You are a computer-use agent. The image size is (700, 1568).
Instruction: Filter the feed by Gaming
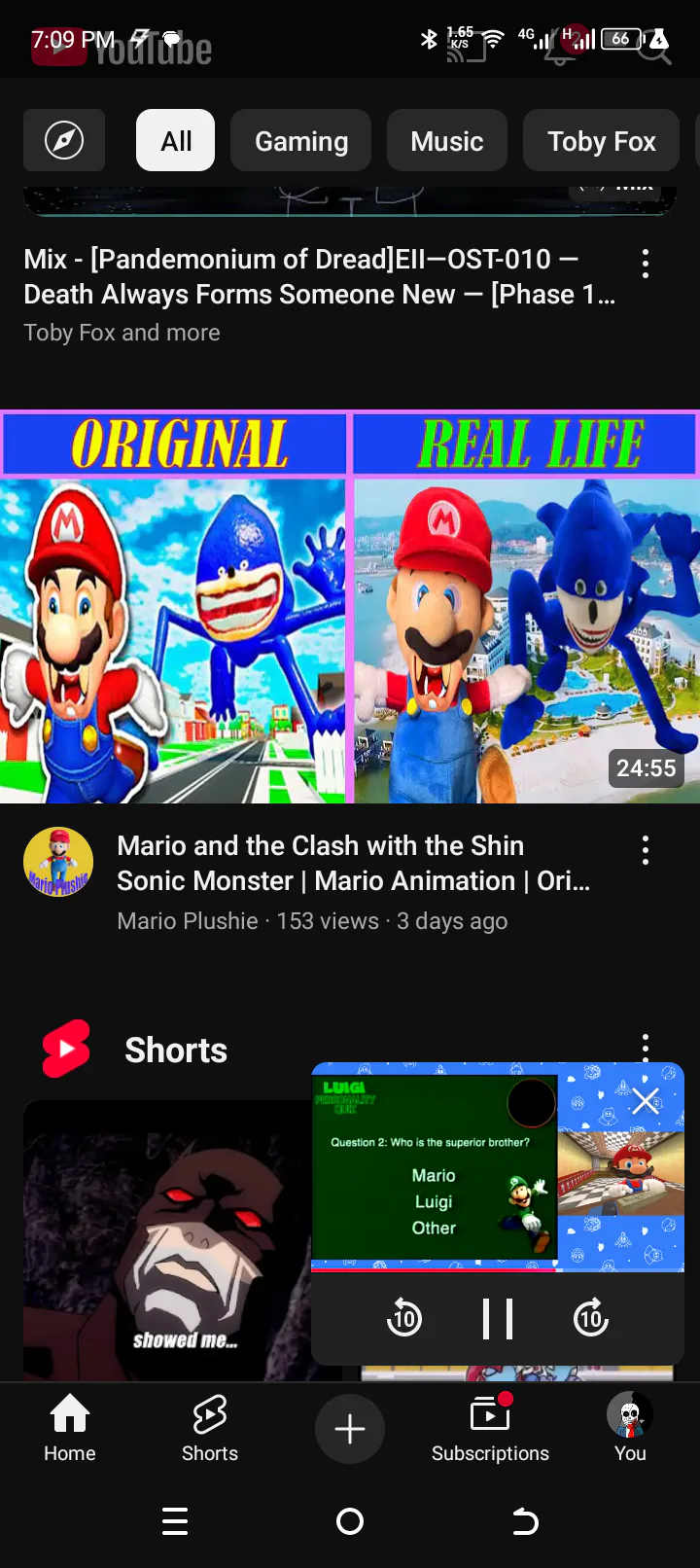click(300, 141)
